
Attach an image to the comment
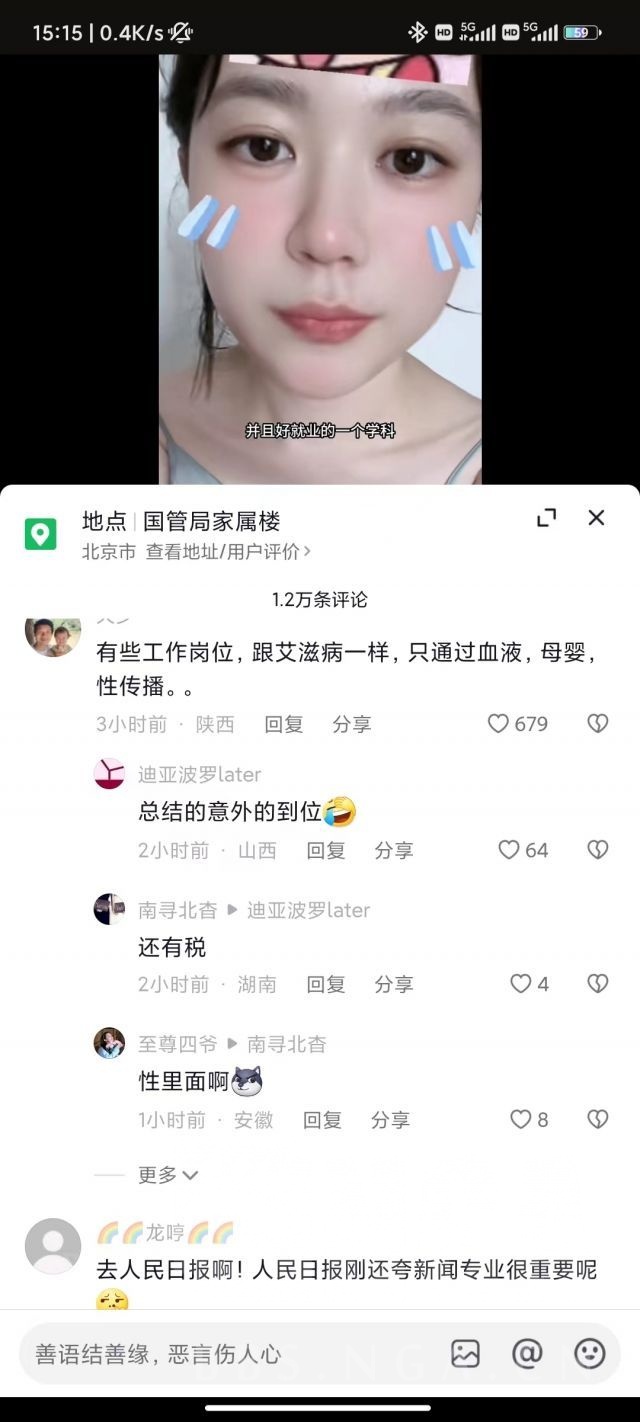(465, 1354)
